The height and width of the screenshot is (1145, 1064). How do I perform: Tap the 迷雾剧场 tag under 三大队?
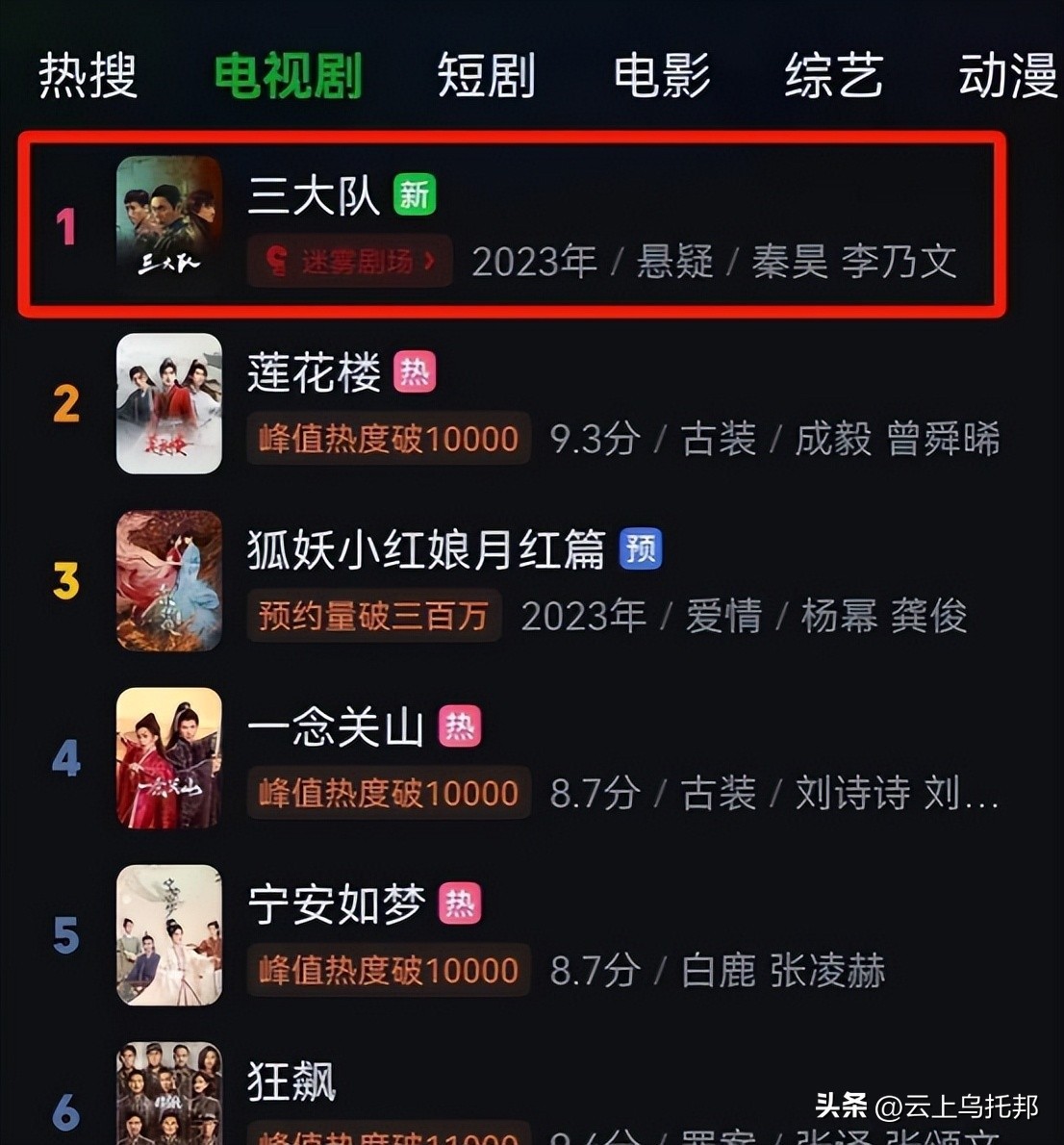click(350, 261)
